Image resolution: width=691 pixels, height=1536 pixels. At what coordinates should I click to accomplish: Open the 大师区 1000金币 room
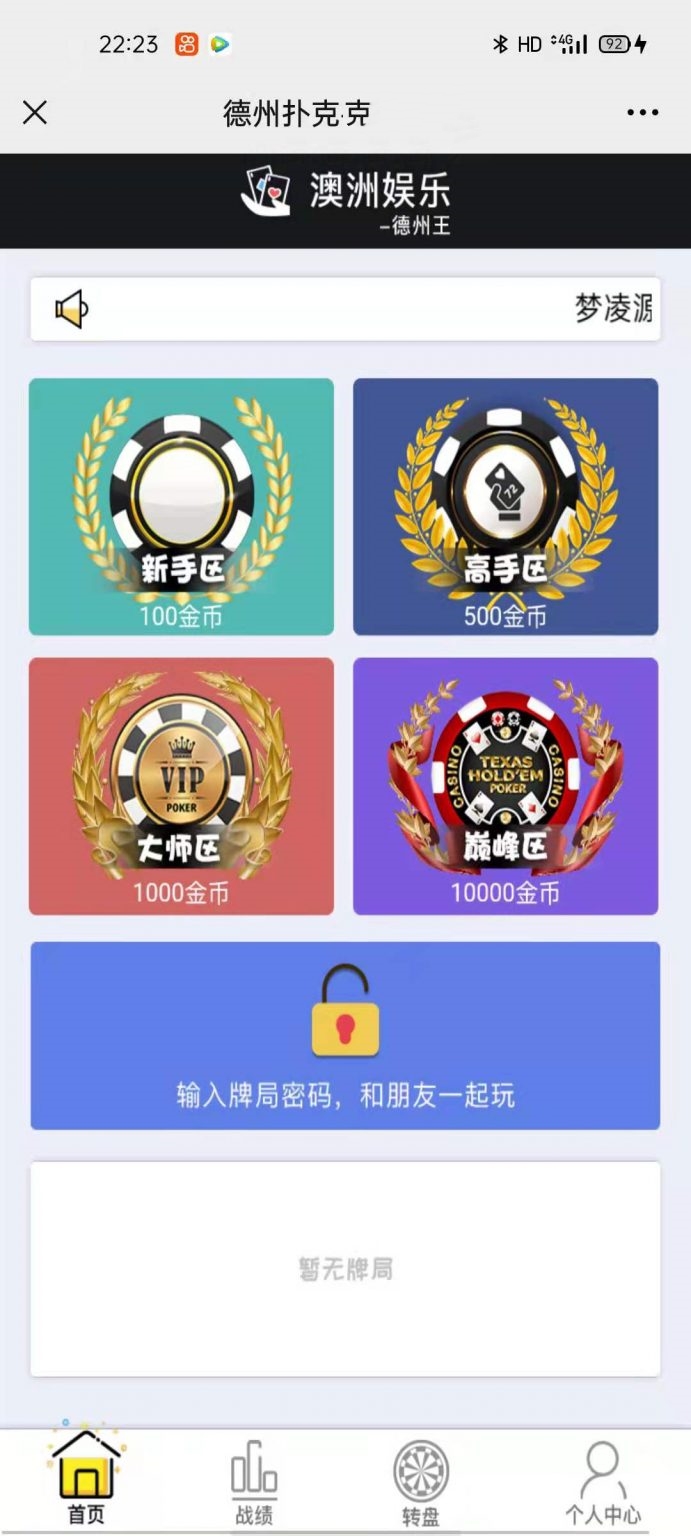click(181, 786)
